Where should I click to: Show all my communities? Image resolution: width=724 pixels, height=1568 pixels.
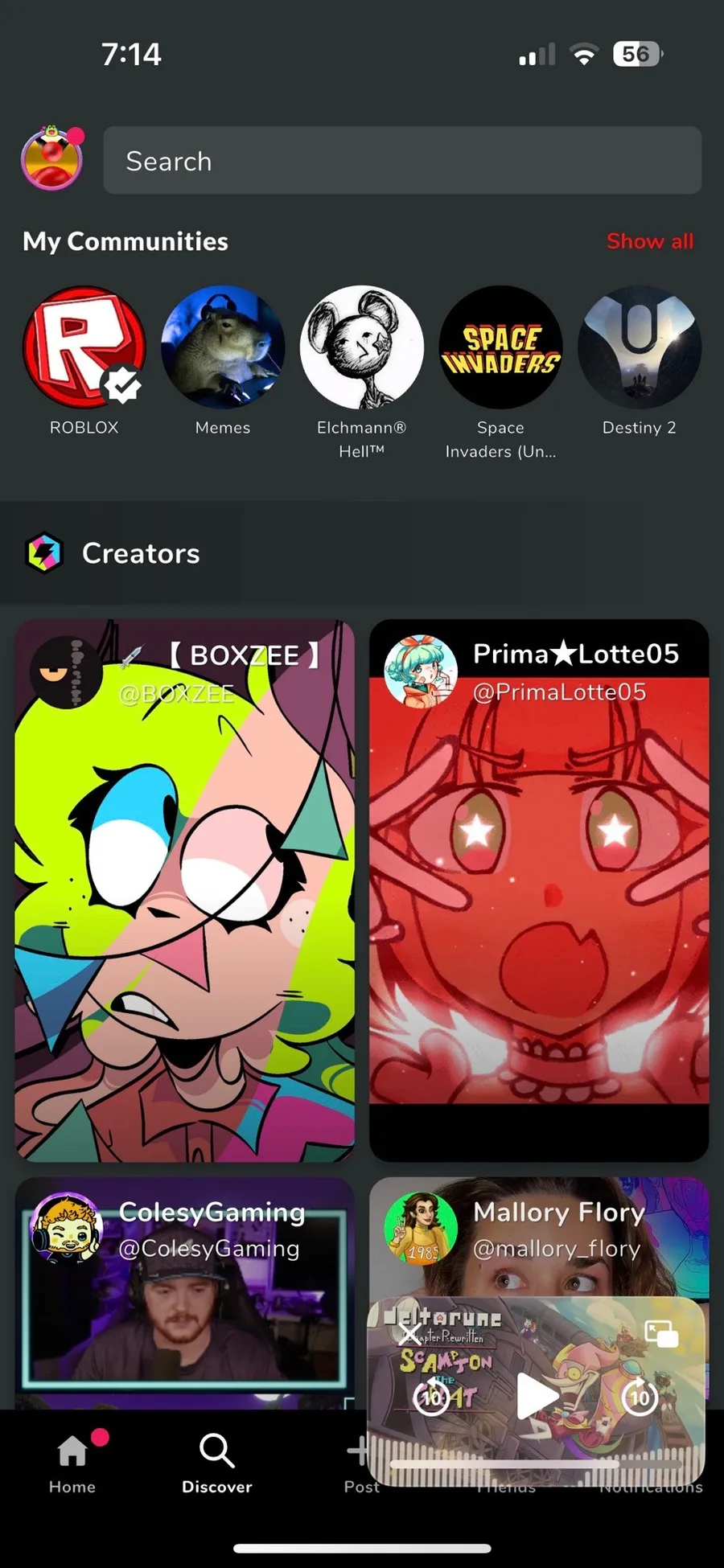(649, 241)
